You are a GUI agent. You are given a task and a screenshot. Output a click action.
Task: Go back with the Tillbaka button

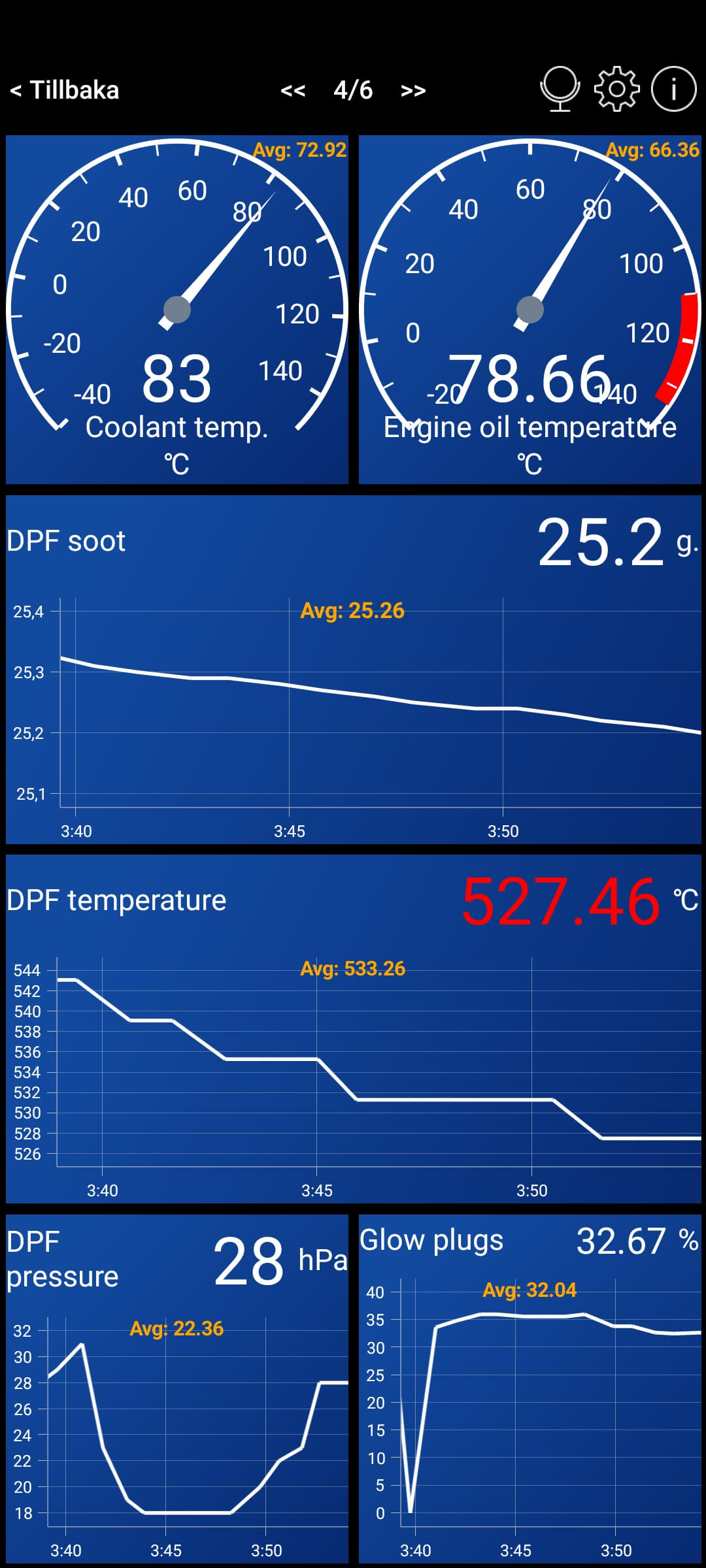(x=65, y=90)
